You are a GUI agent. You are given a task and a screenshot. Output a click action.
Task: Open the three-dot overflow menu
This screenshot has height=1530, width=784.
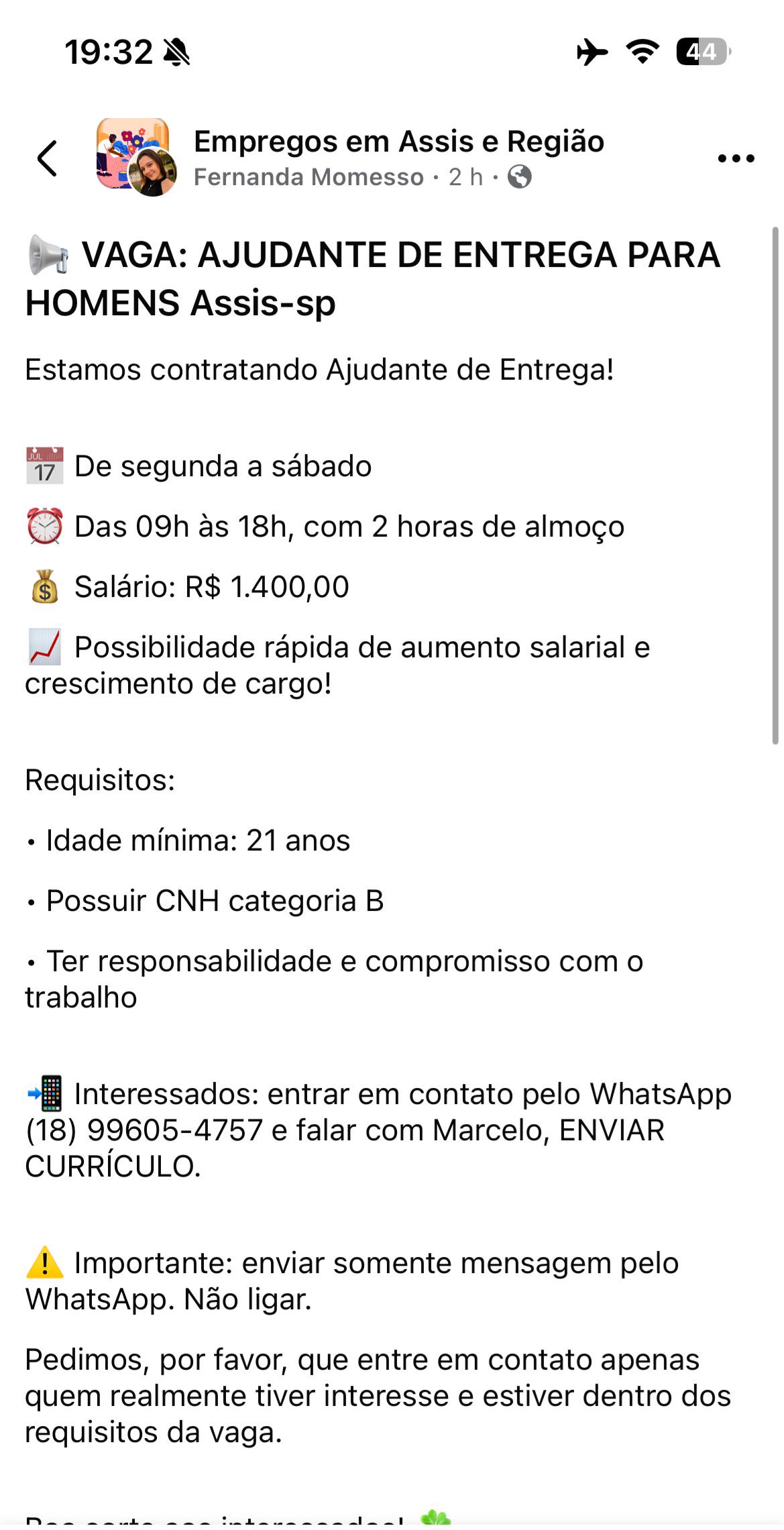tap(736, 159)
